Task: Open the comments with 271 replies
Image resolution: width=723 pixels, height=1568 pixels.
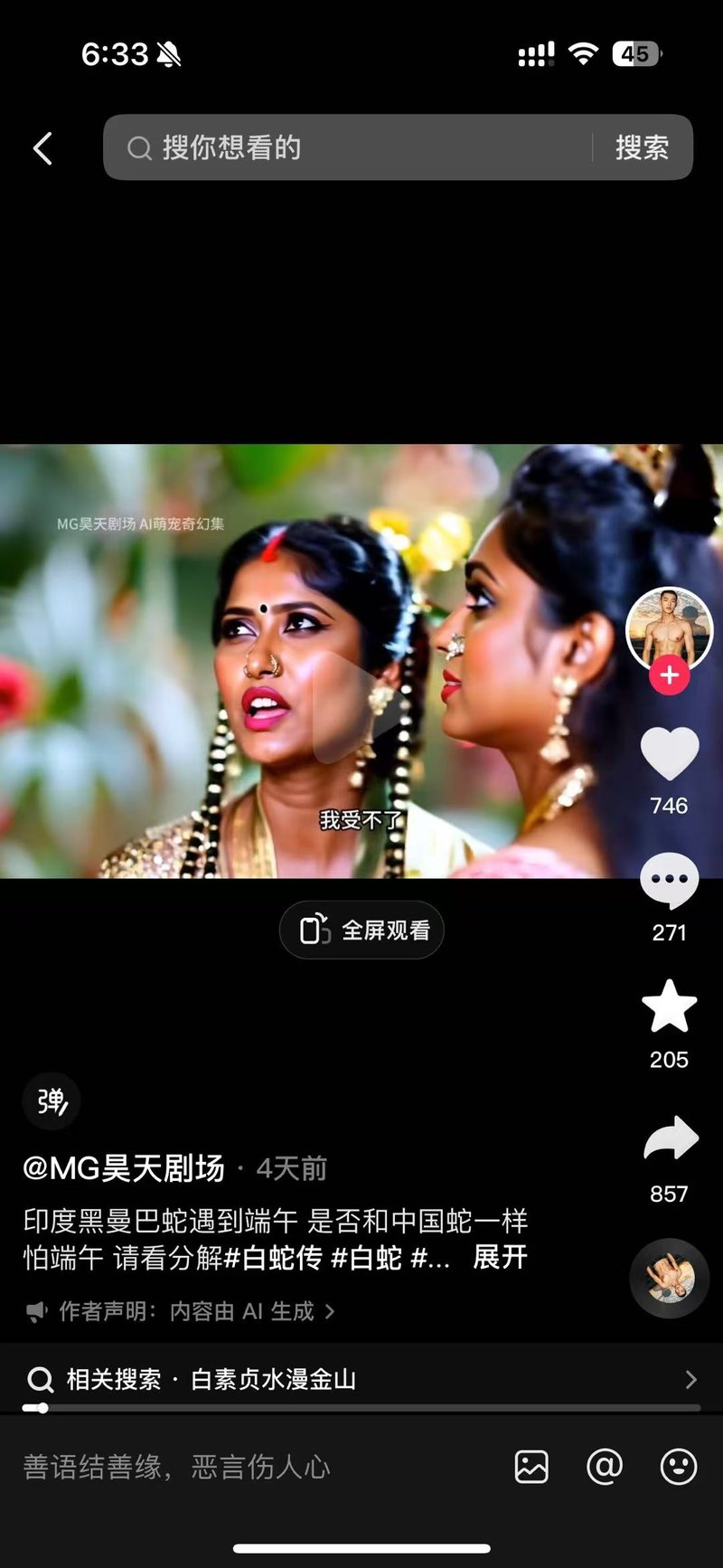Action: point(669,881)
